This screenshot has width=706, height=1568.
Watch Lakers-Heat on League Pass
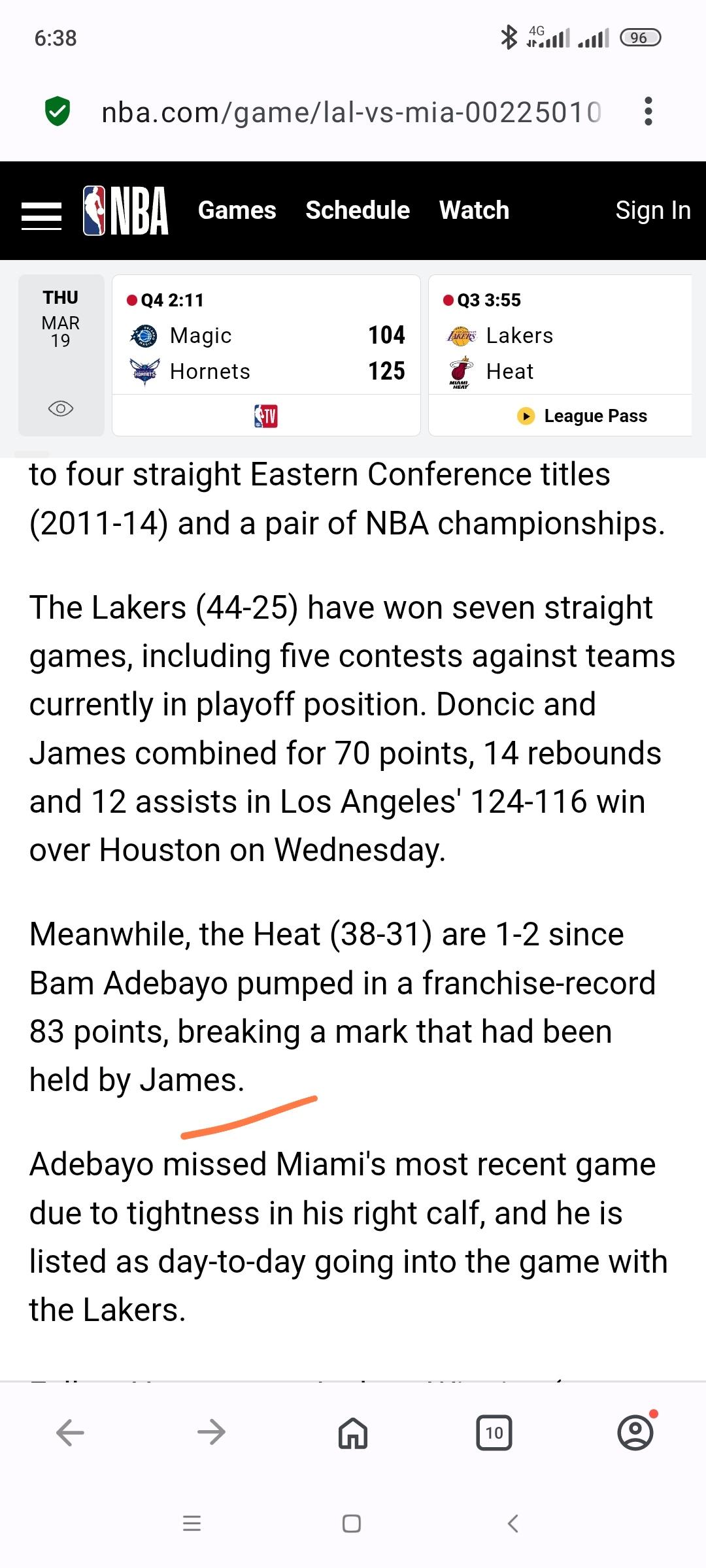pos(583,416)
